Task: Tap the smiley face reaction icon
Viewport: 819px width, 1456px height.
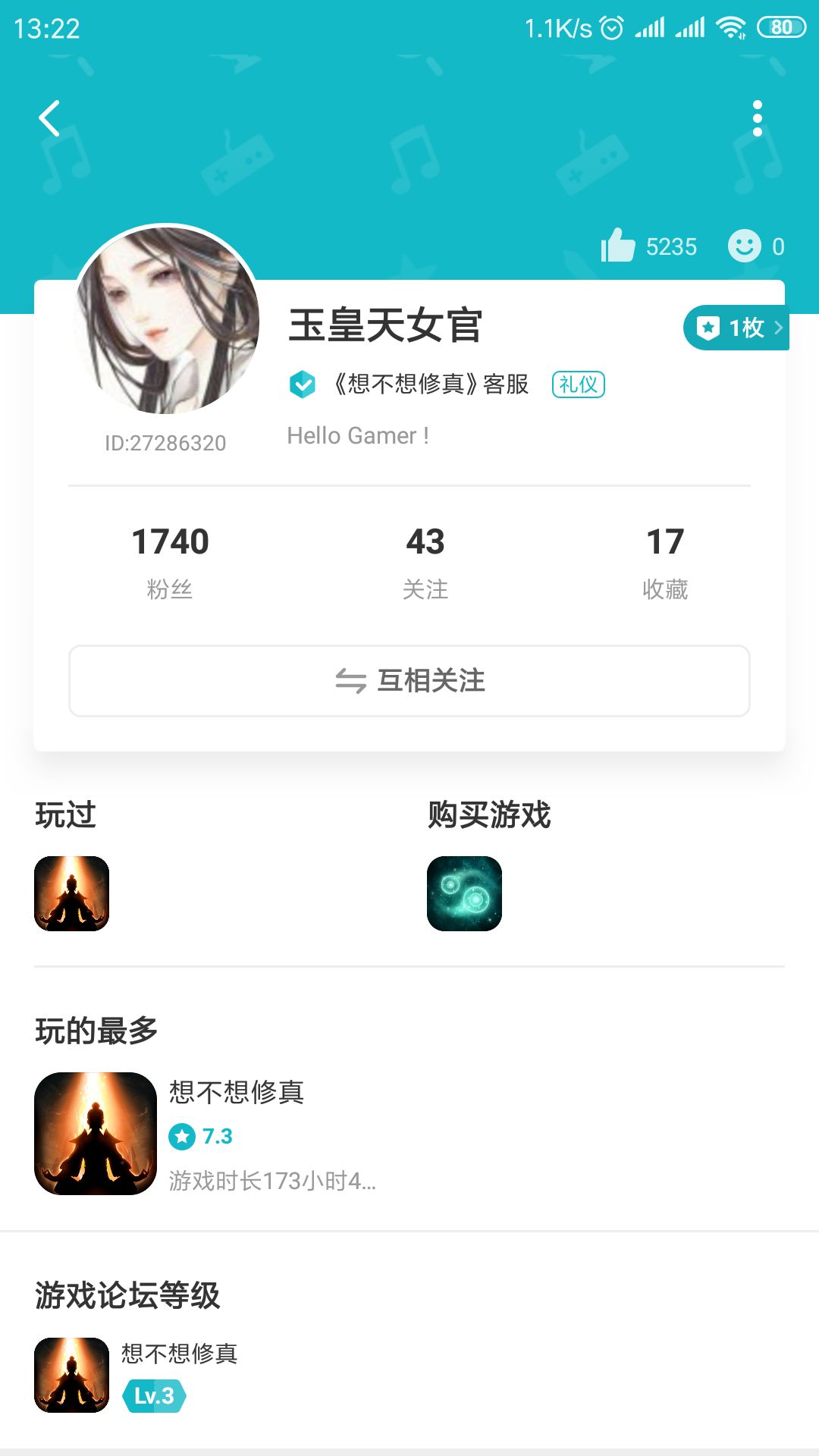Action: point(744,246)
